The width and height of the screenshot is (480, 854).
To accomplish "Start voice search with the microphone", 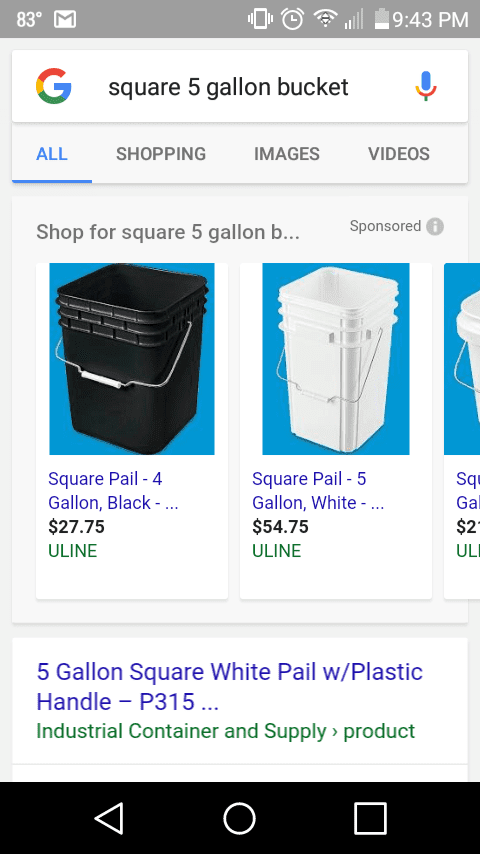I will click(426, 86).
